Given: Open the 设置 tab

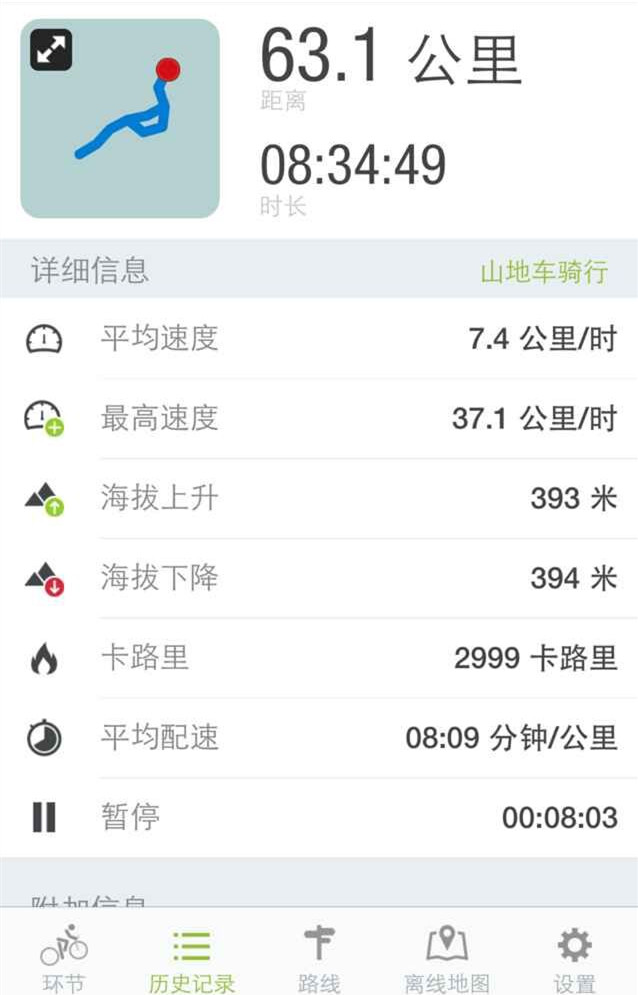Looking at the screenshot, I should (574, 957).
